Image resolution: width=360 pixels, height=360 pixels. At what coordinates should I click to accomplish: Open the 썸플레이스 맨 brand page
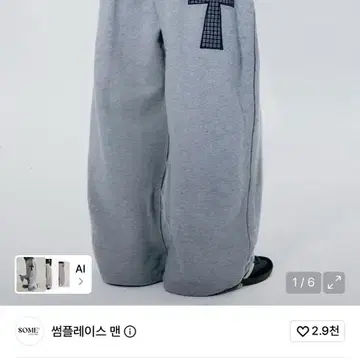[86, 331]
